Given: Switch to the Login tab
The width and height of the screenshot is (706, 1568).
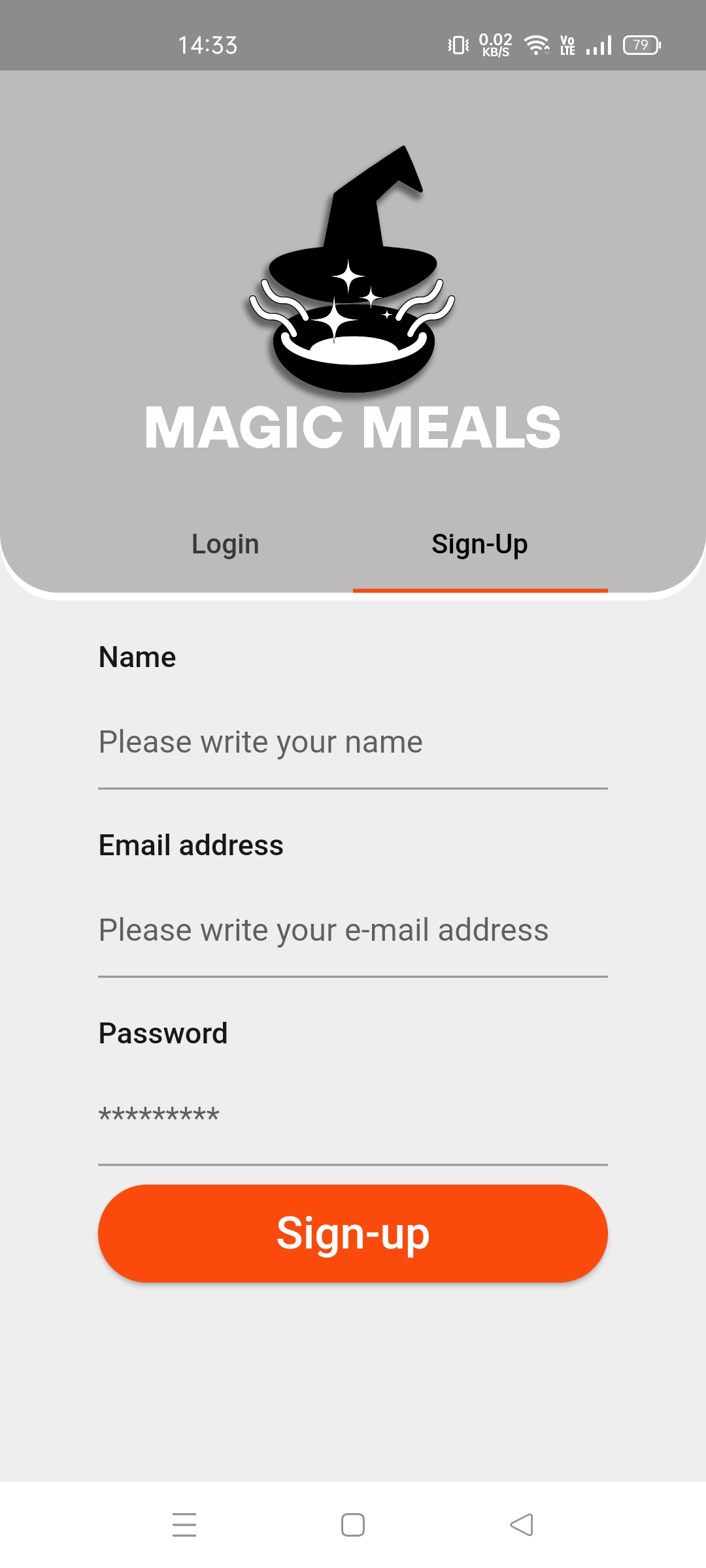Looking at the screenshot, I should tap(225, 543).
